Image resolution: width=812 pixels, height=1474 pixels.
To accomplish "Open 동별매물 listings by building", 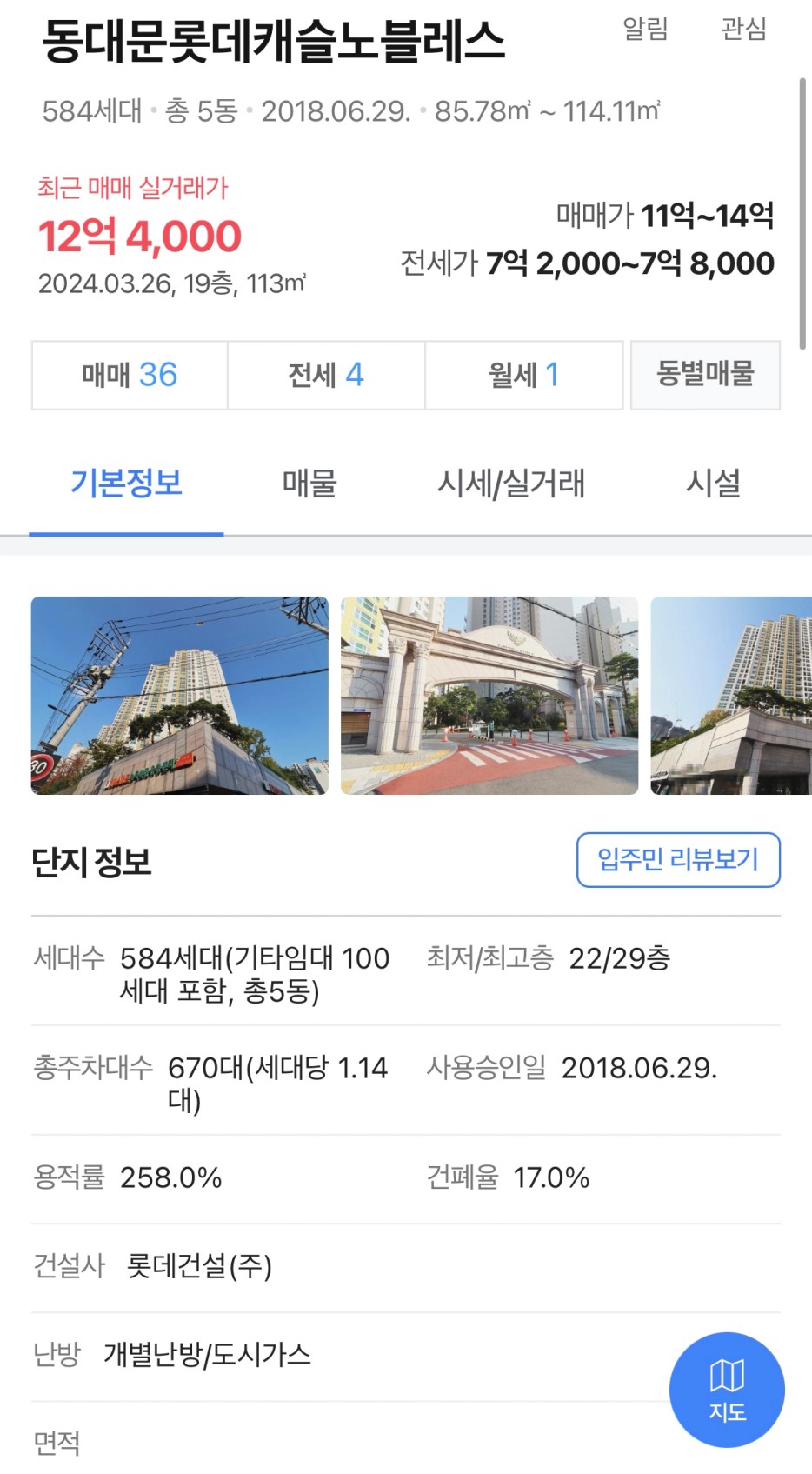I will pos(705,375).
